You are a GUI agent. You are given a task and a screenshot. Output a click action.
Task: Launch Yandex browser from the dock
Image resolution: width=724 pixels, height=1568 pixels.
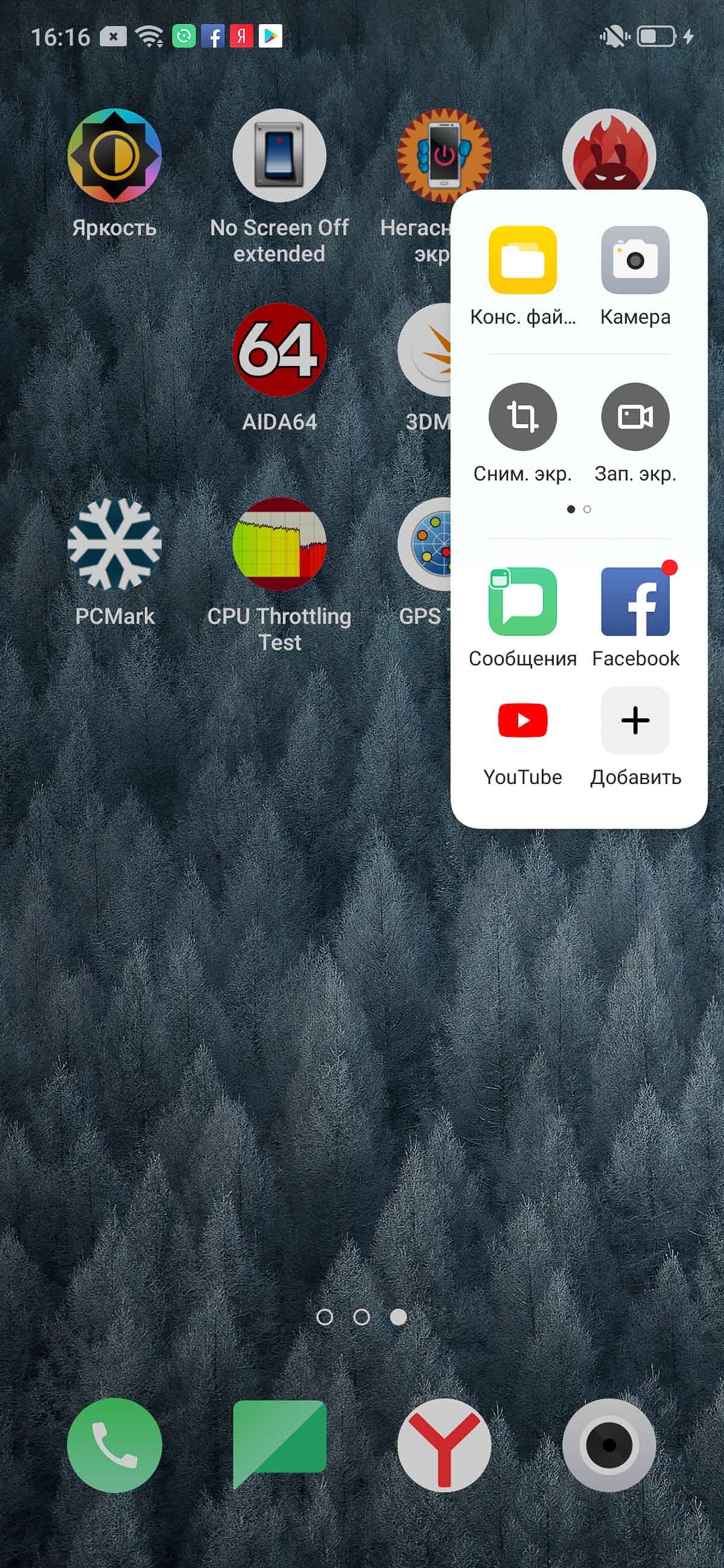click(445, 1444)
